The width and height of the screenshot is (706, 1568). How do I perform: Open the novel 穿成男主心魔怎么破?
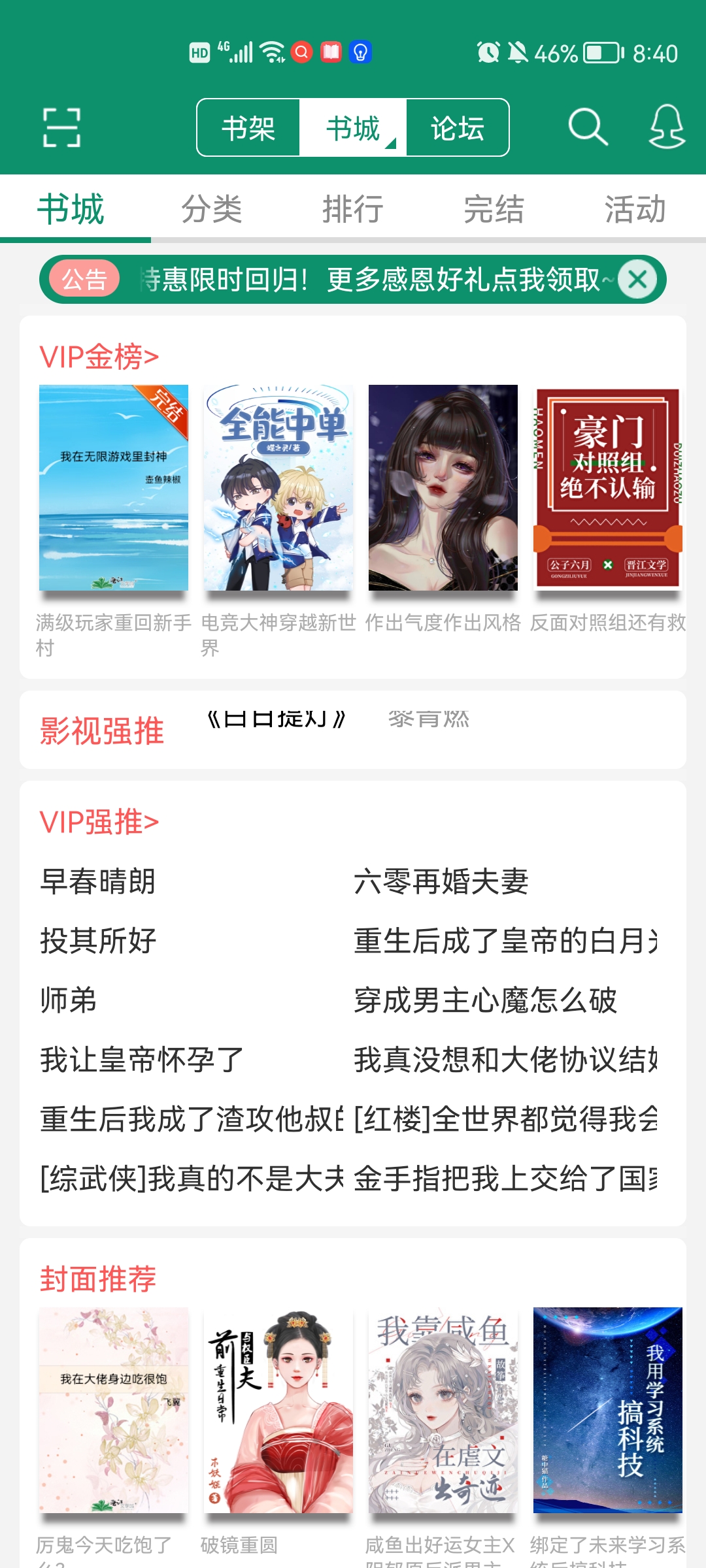tap(485, 1000)
